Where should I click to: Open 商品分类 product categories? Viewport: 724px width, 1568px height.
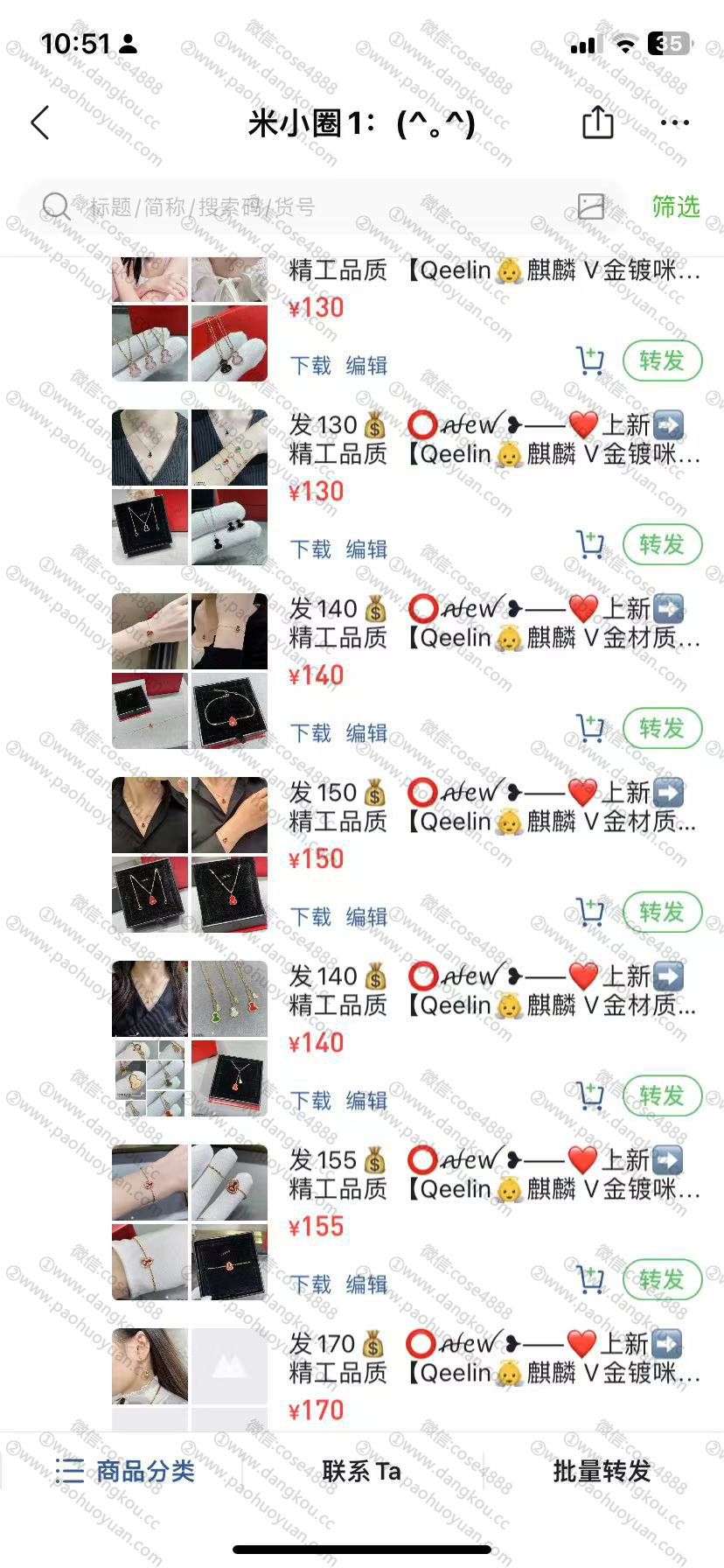pos(125,1471)
